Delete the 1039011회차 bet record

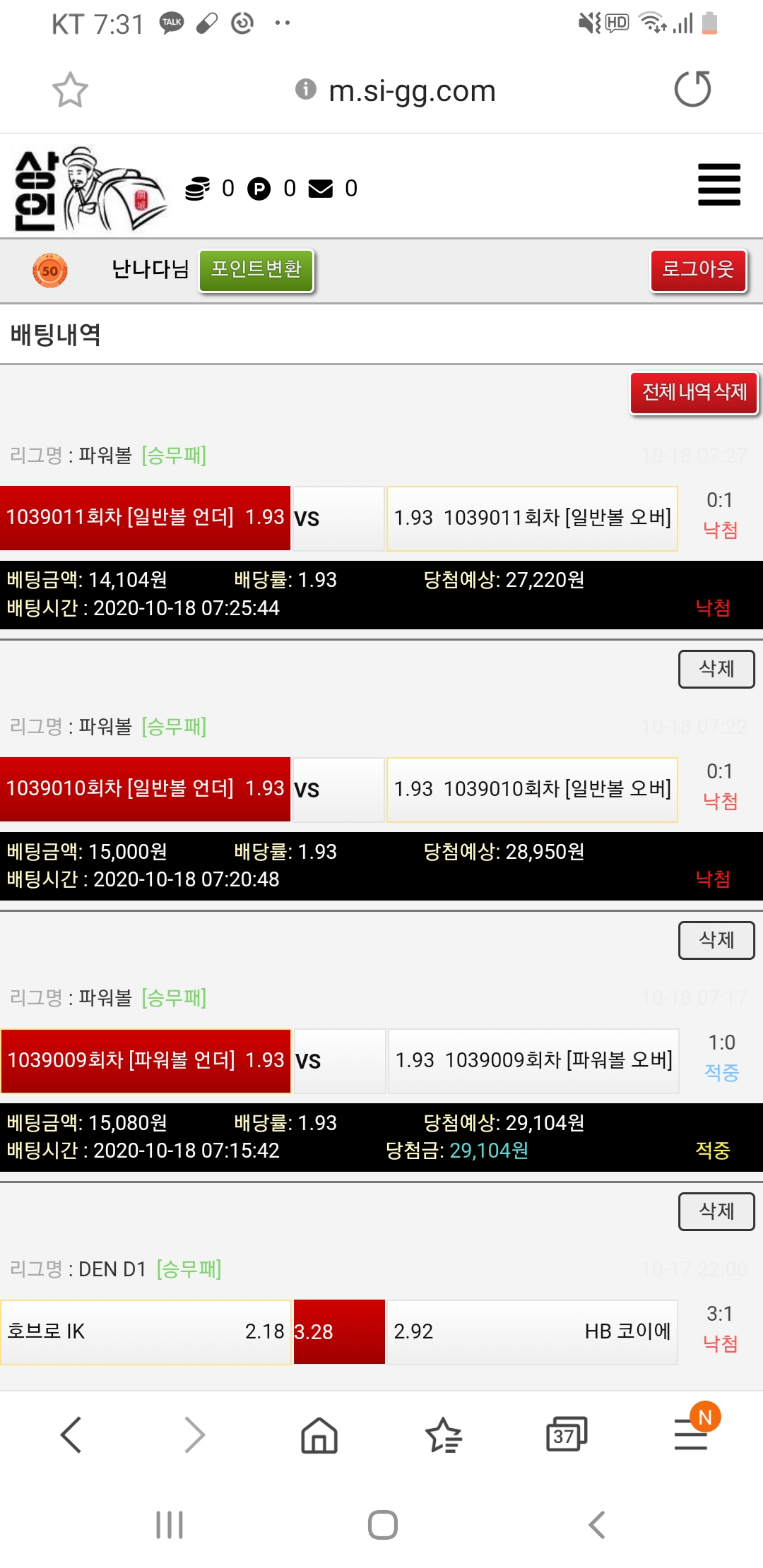(x=716, y=669)
